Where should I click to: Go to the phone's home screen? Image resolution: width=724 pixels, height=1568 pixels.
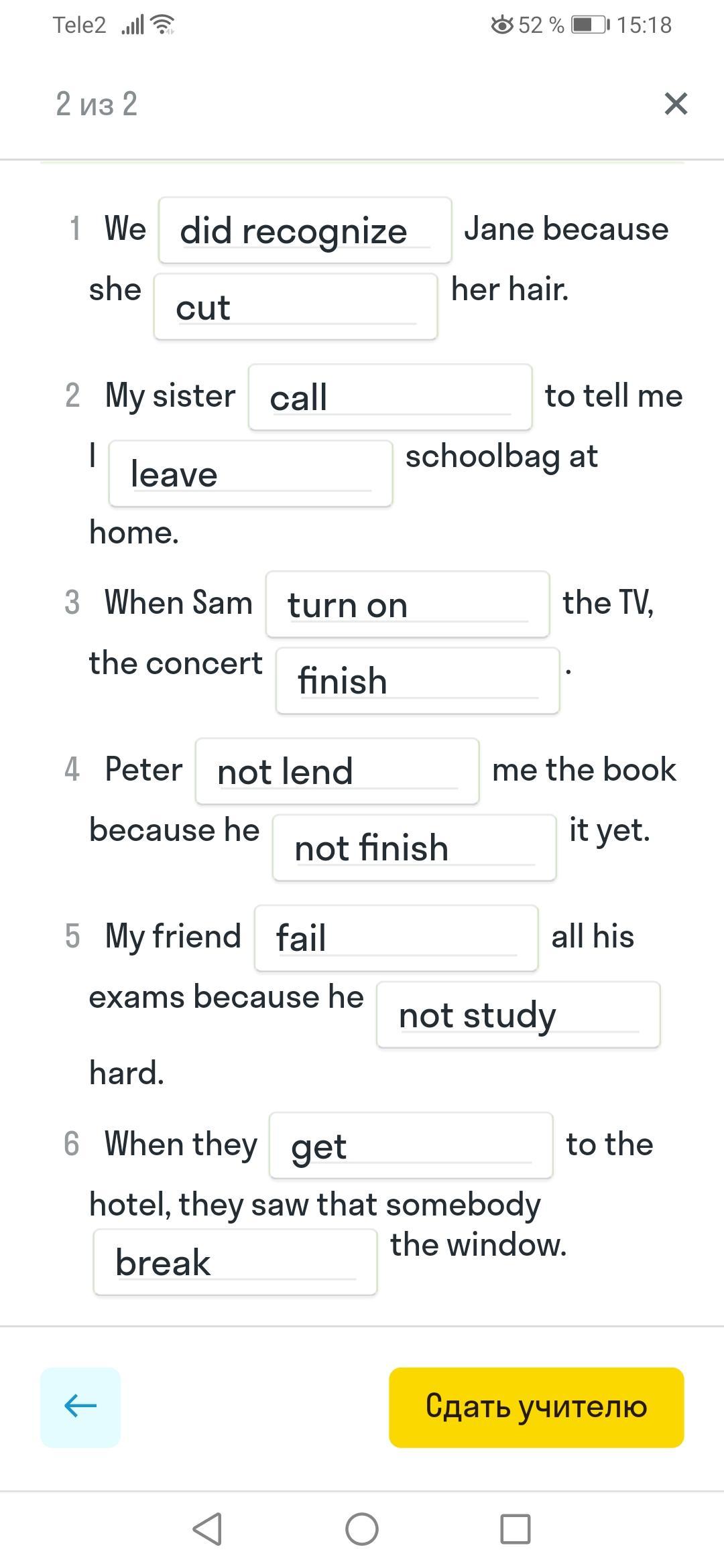pos(362,1530)
